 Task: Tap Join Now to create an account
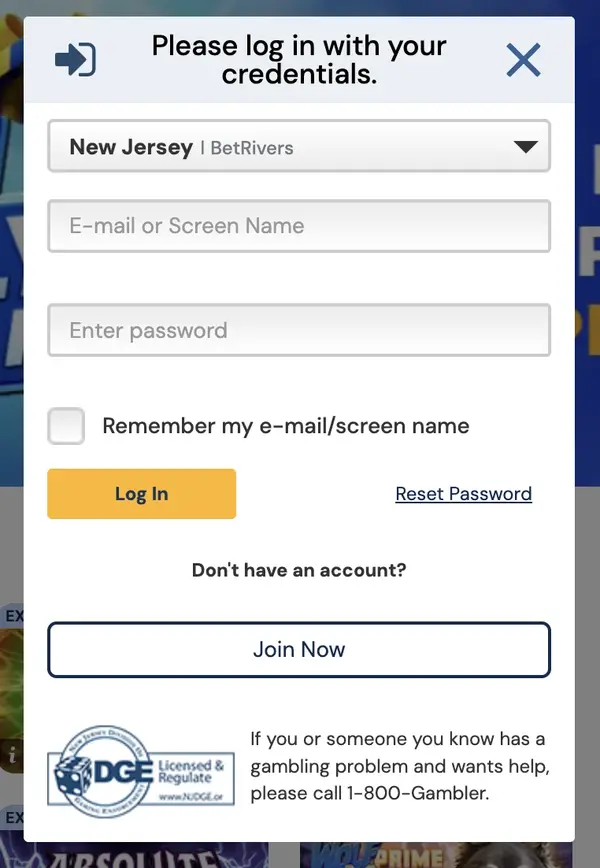pyautogui.click(x=299, y=649)
